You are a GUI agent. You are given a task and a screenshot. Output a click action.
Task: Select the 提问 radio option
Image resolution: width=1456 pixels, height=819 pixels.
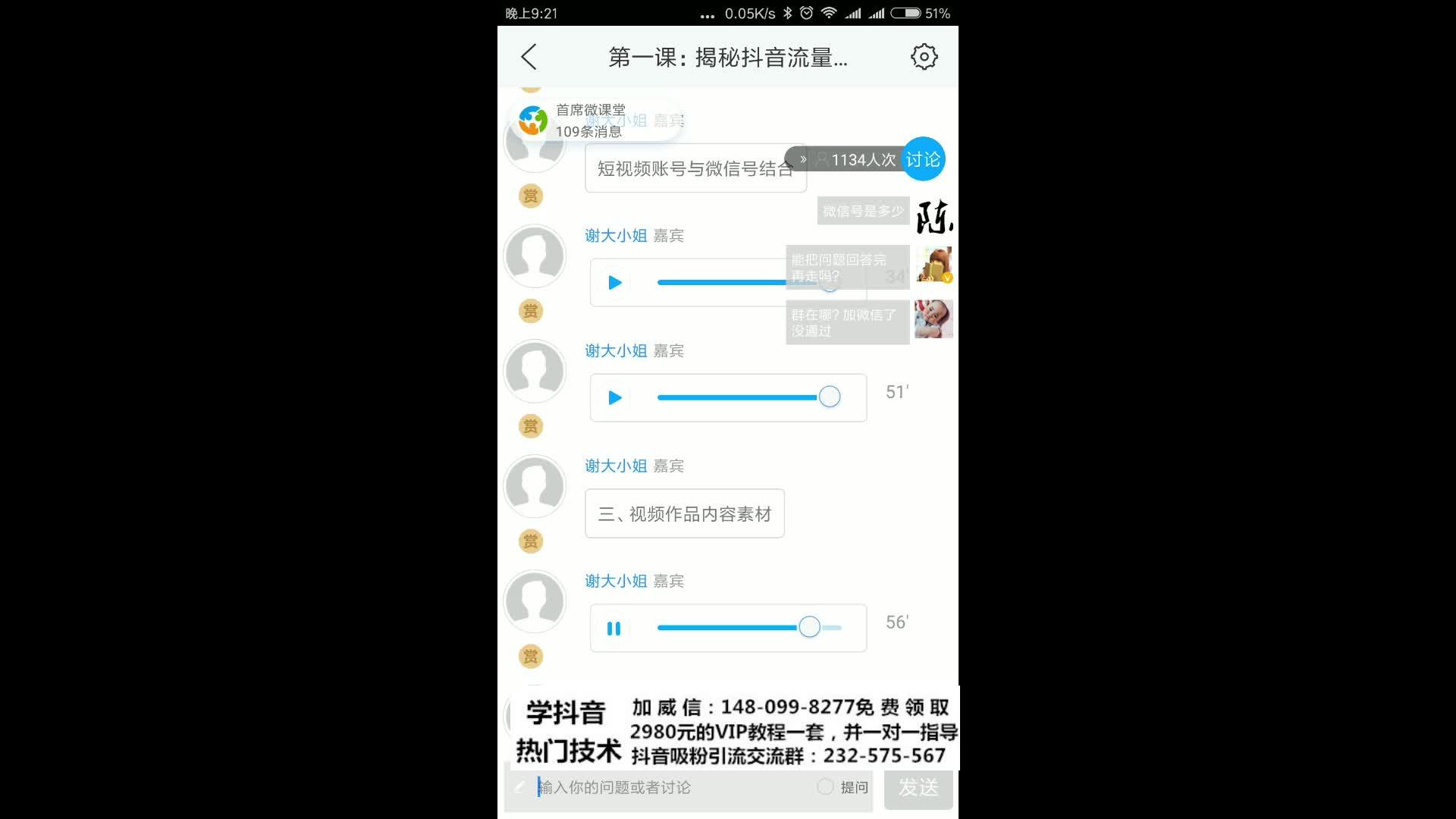pos(826,787)
